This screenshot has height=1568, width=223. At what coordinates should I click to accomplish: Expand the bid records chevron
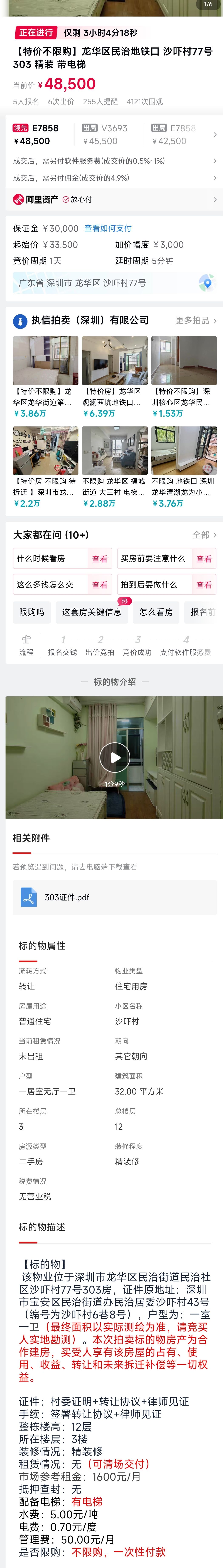[x=214, y=135]
